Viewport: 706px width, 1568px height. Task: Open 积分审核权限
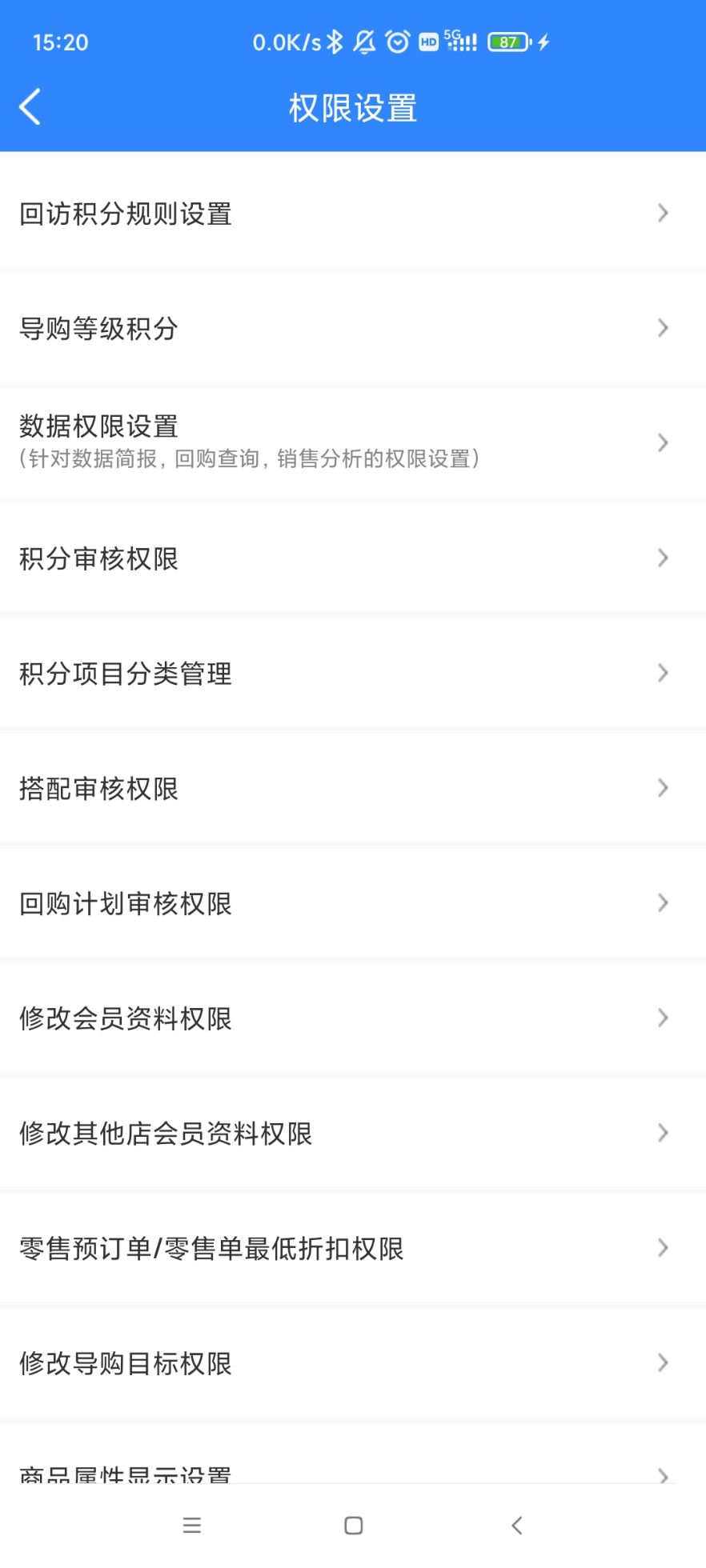(x=352, y=558)
